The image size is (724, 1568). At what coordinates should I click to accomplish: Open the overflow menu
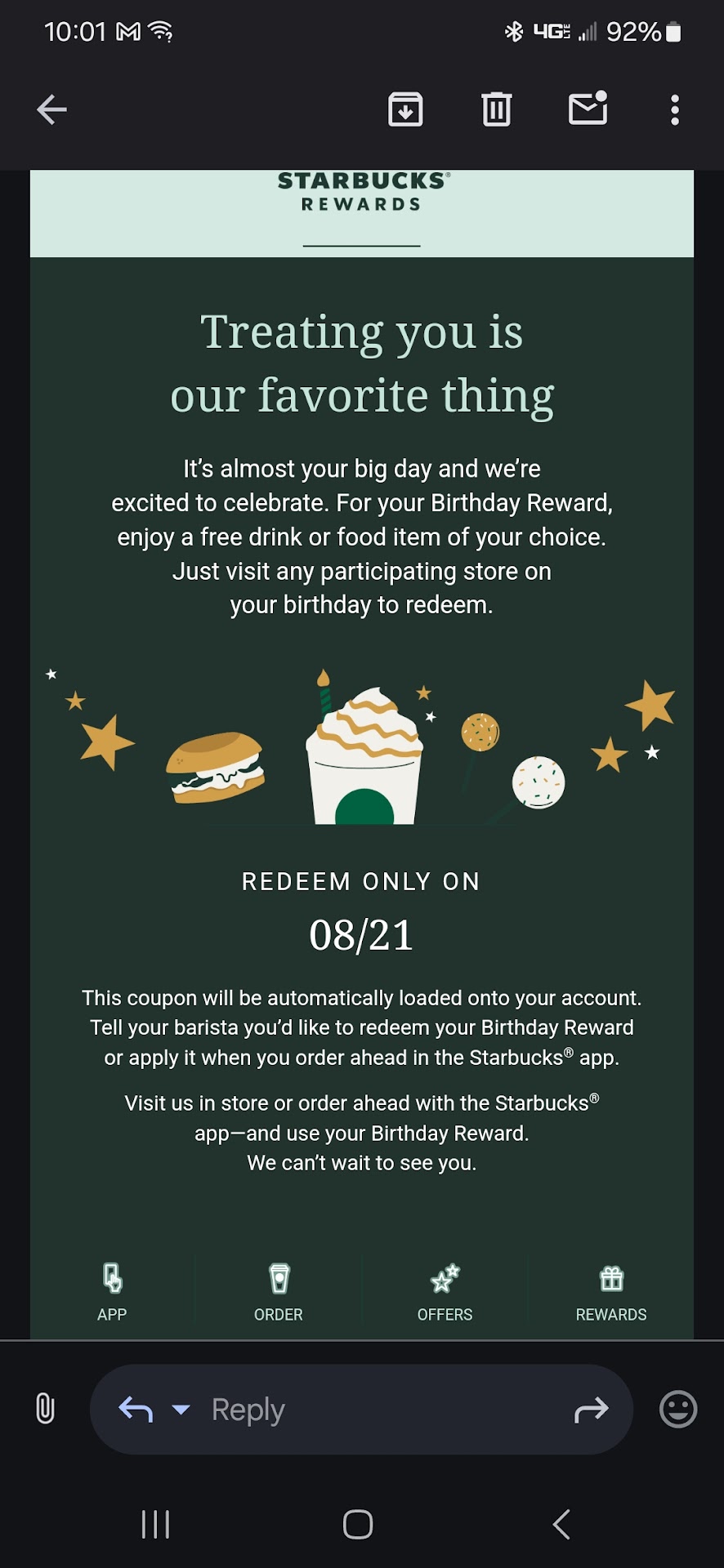674,109
